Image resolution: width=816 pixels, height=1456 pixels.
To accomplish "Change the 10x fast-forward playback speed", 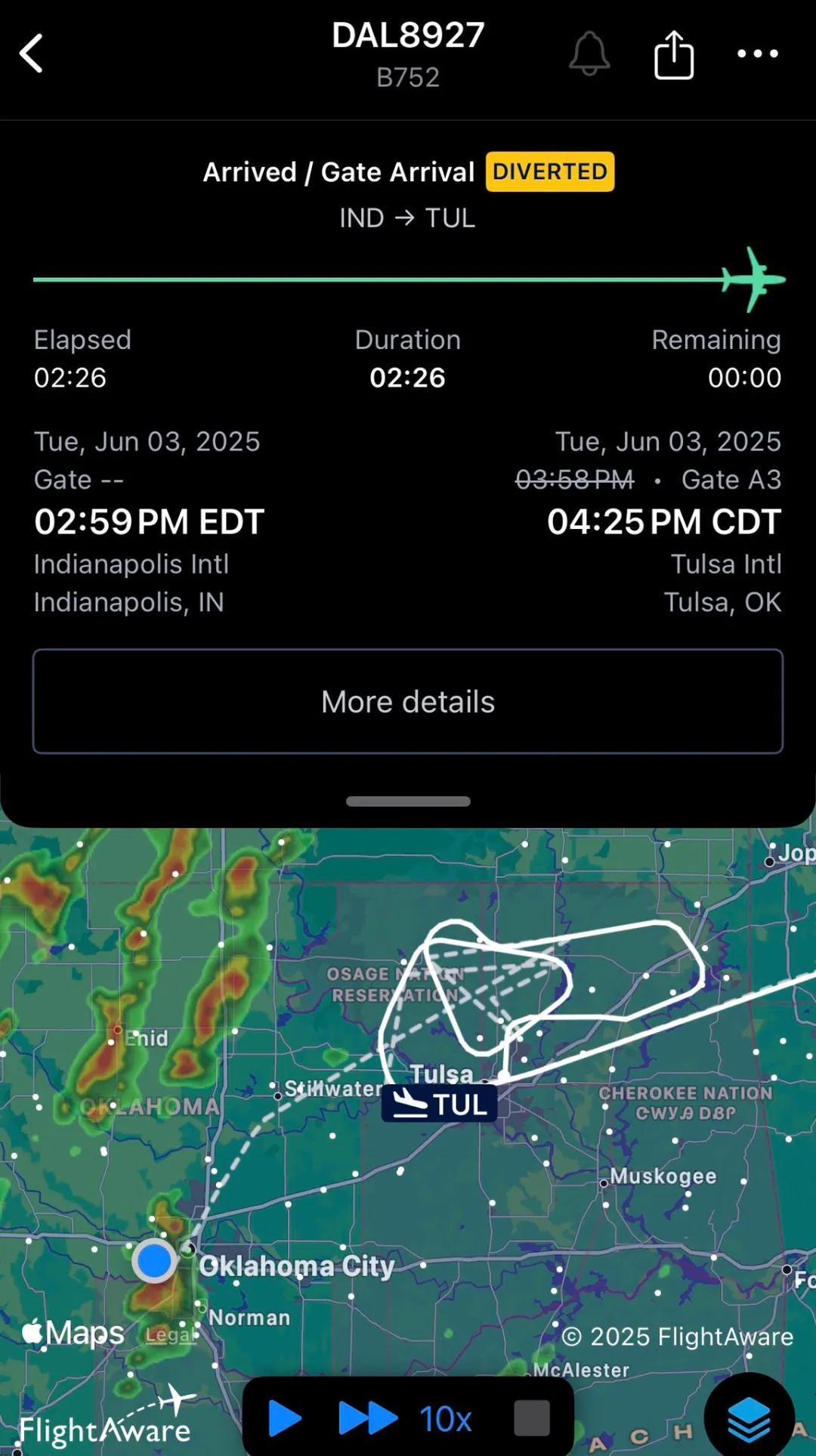I will click(x=406, y=1418).
